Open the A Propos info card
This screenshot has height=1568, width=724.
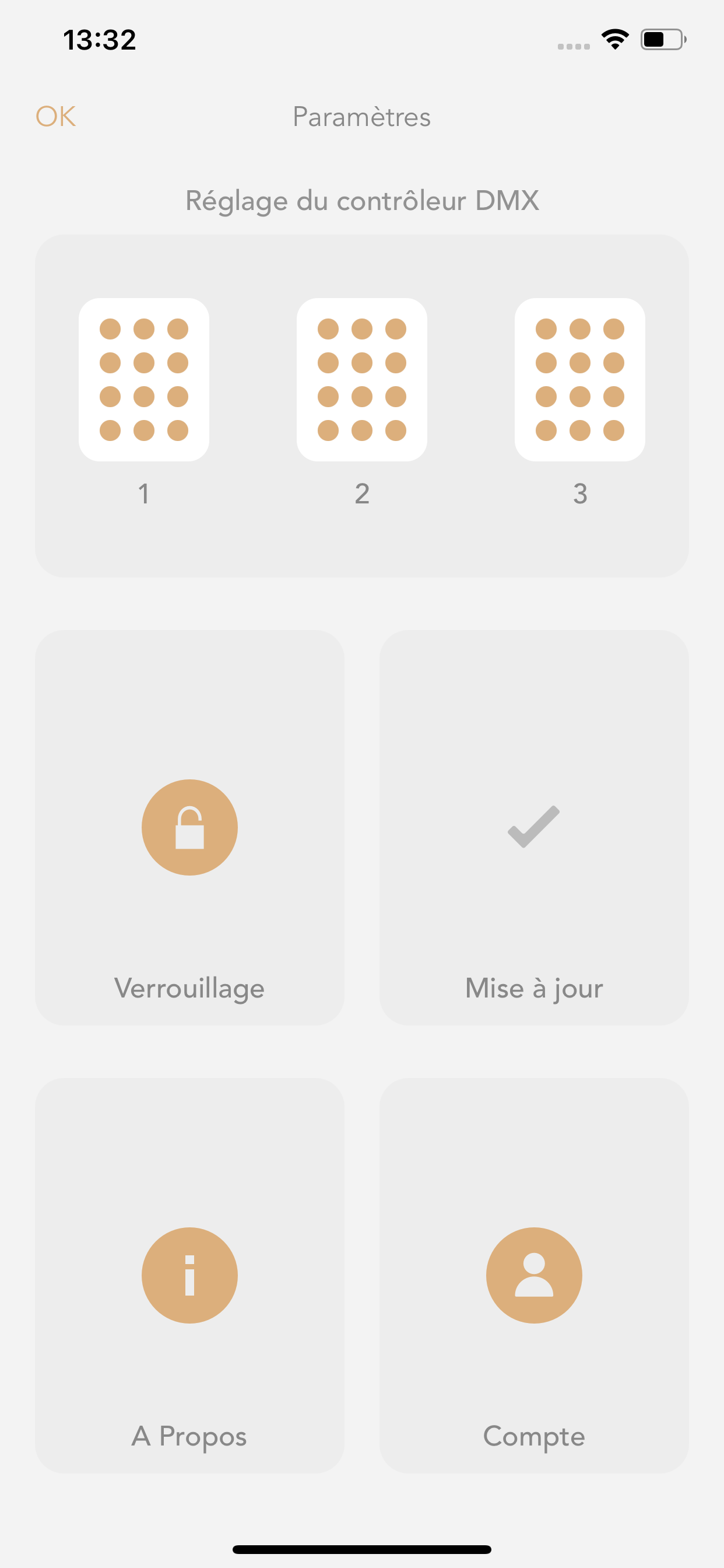[189, 1275]
